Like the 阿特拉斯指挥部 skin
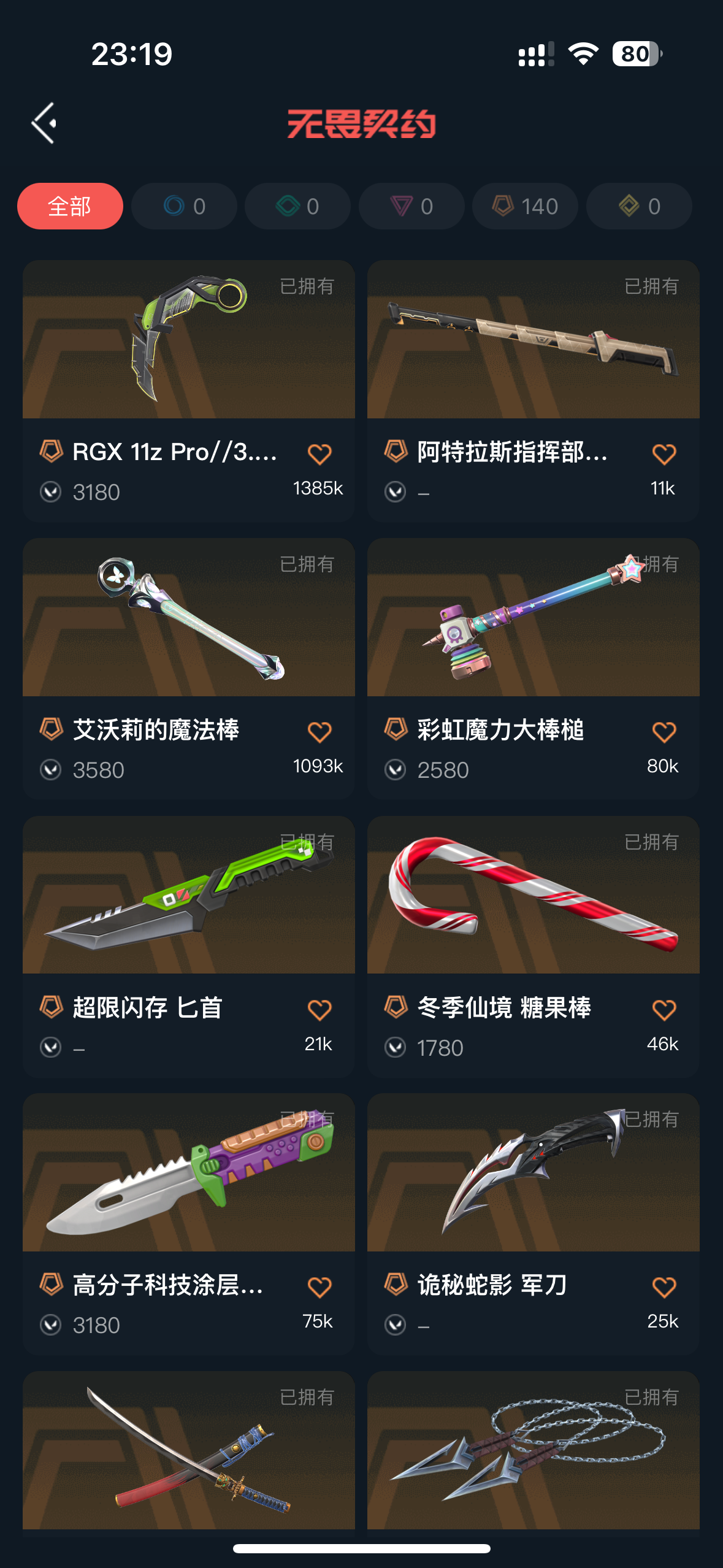Screen dimensions: 723x1568 pos(664,454)
